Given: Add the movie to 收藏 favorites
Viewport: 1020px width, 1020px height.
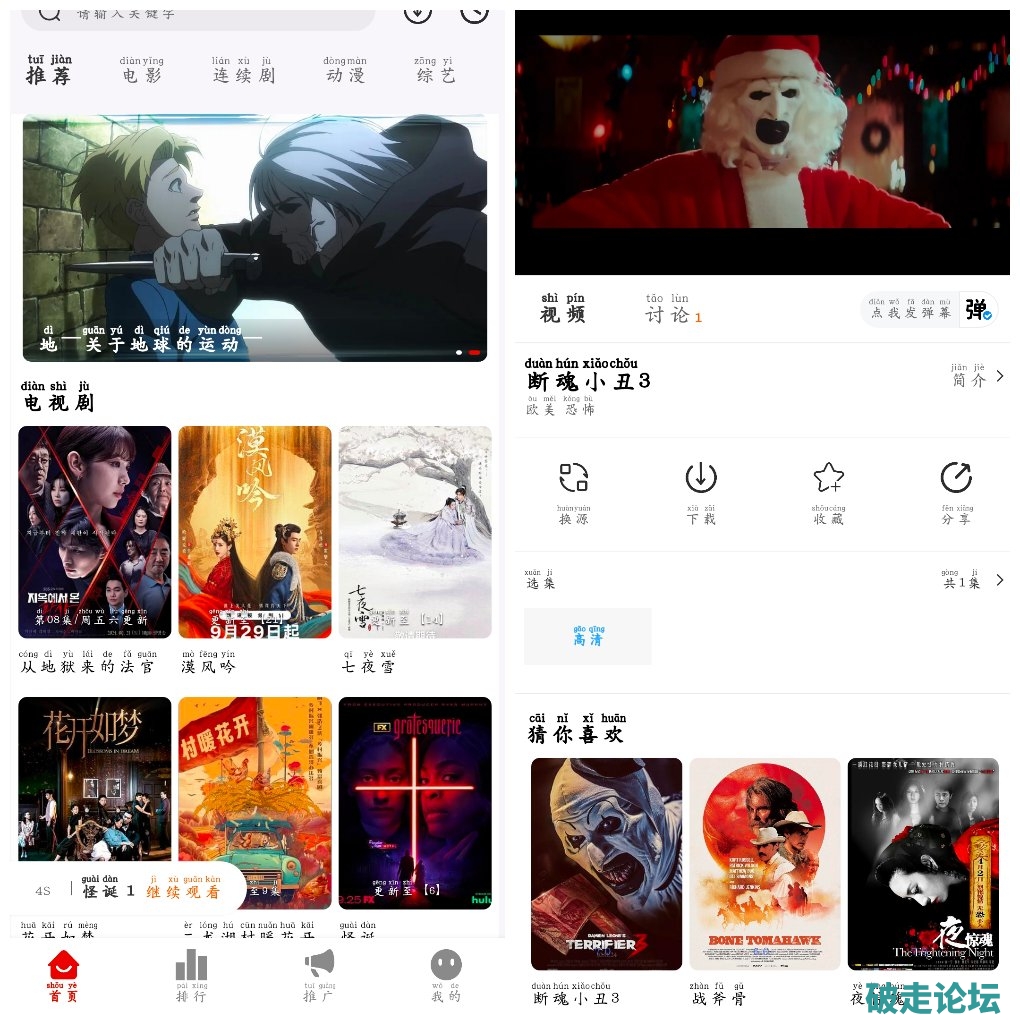Looking at the screenshot, I should [828, 490].
